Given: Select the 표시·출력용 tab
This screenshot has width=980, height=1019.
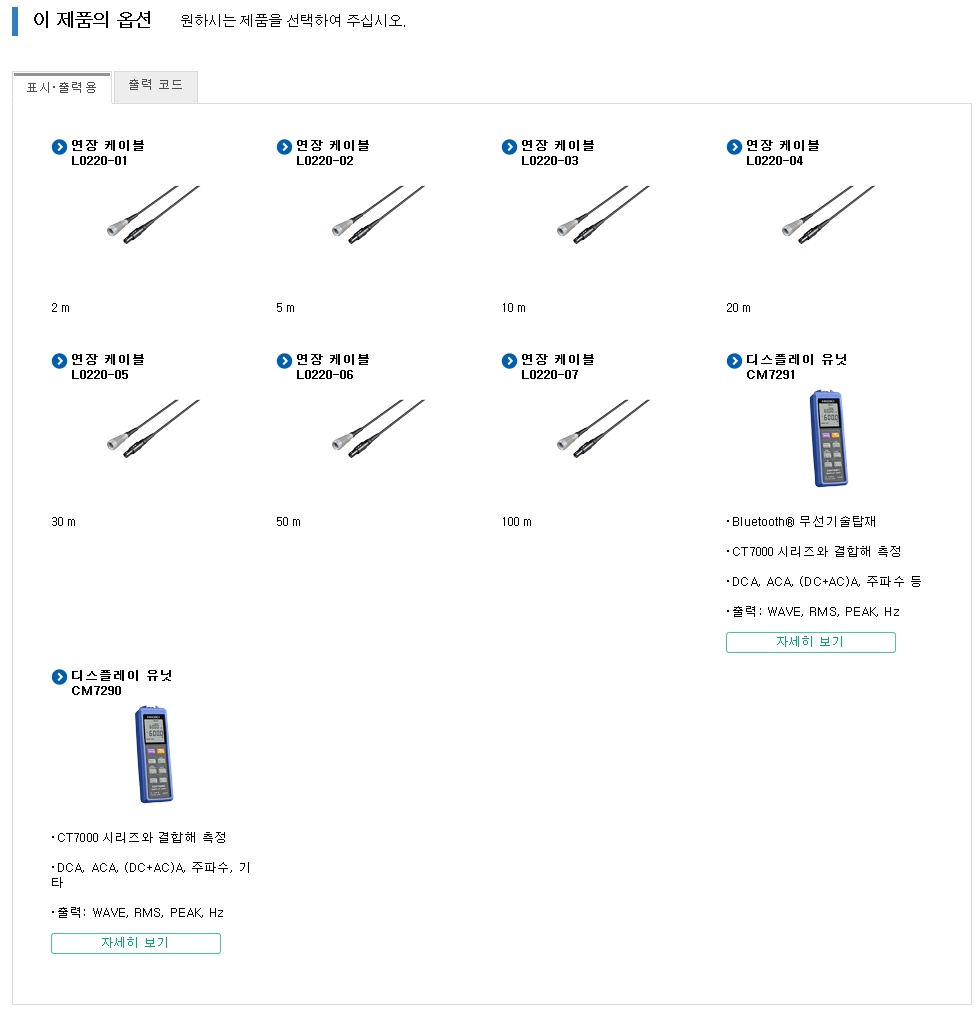Looking at the screenshot, I should coord(61,88).
